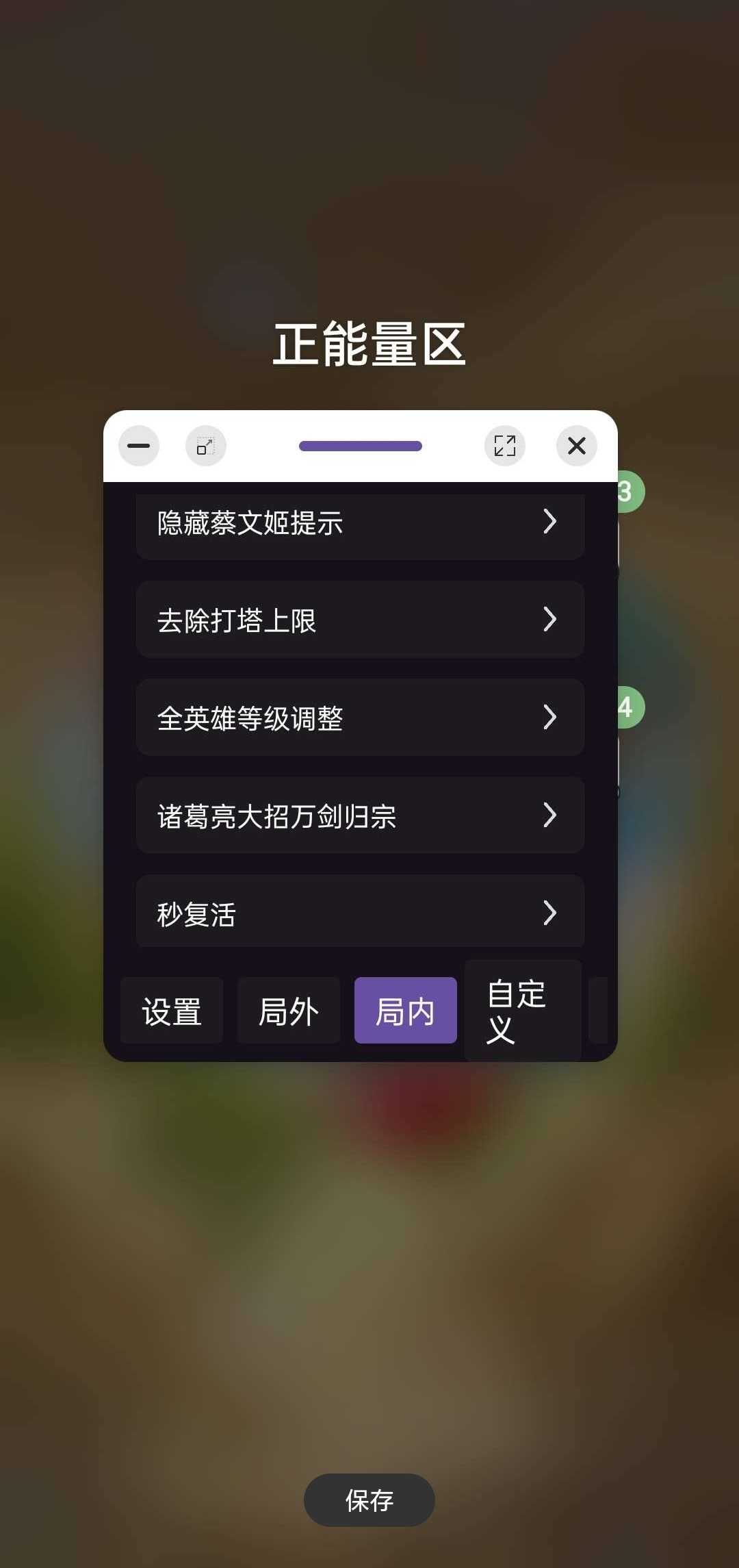
Task: Open 去除打塔上限 option
Action: pyautogui.click(x=360, y=620)
